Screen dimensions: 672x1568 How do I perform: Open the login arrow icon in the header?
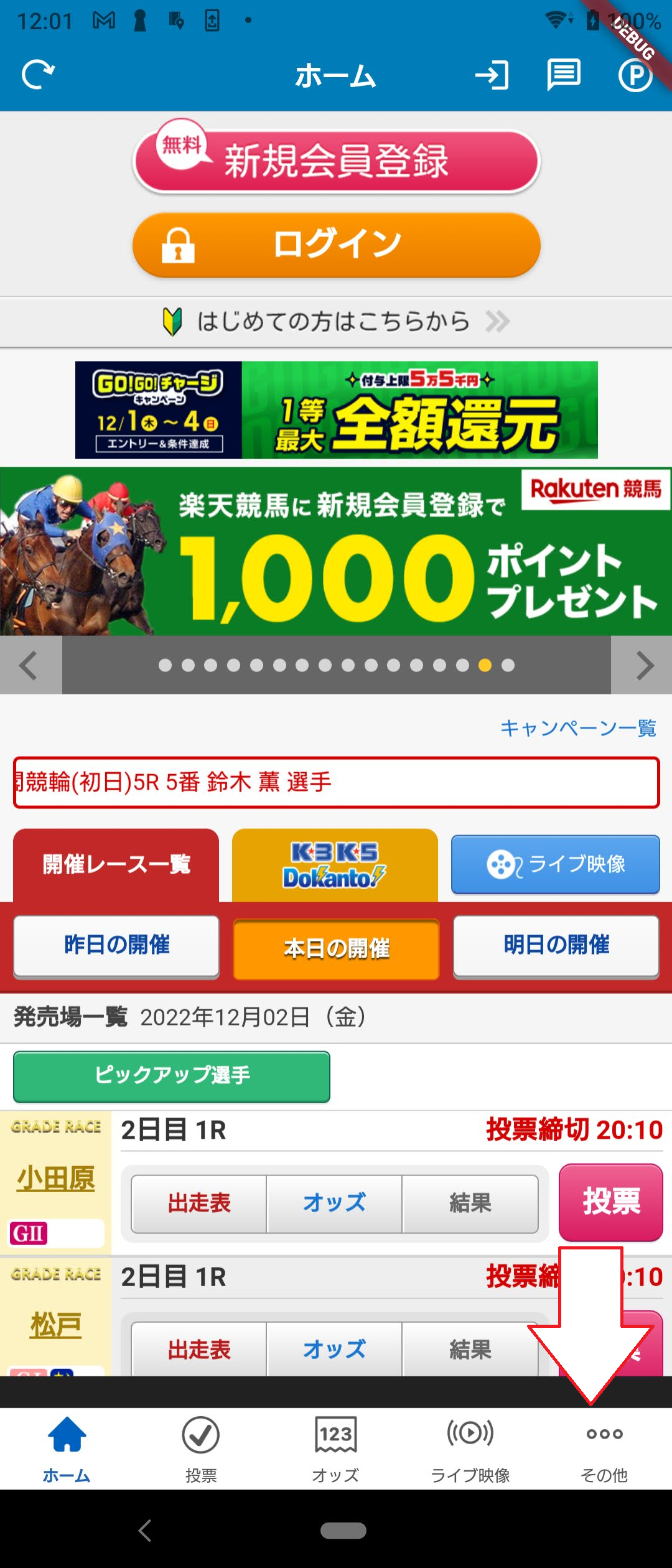click(492, 75)
